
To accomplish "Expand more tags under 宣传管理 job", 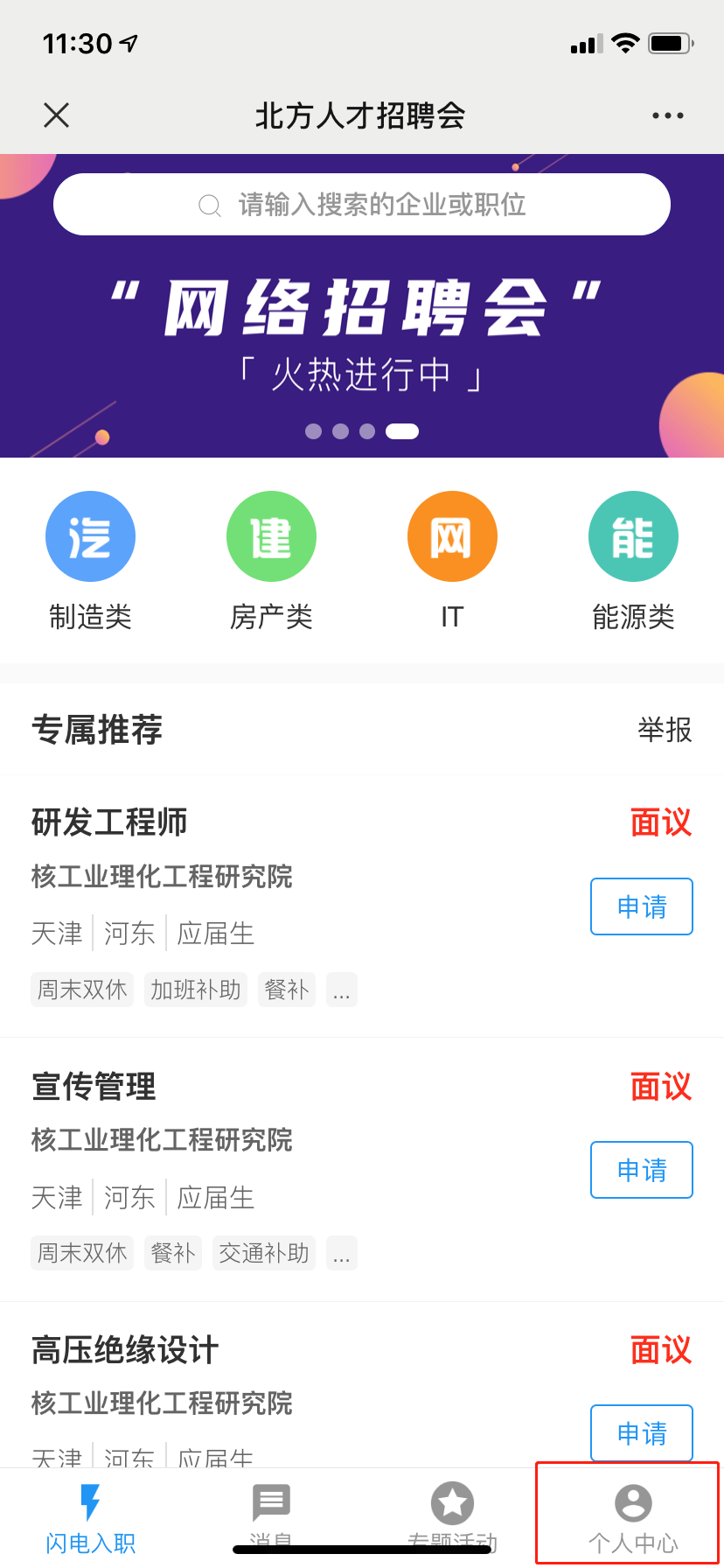I will click(342, 1253).
